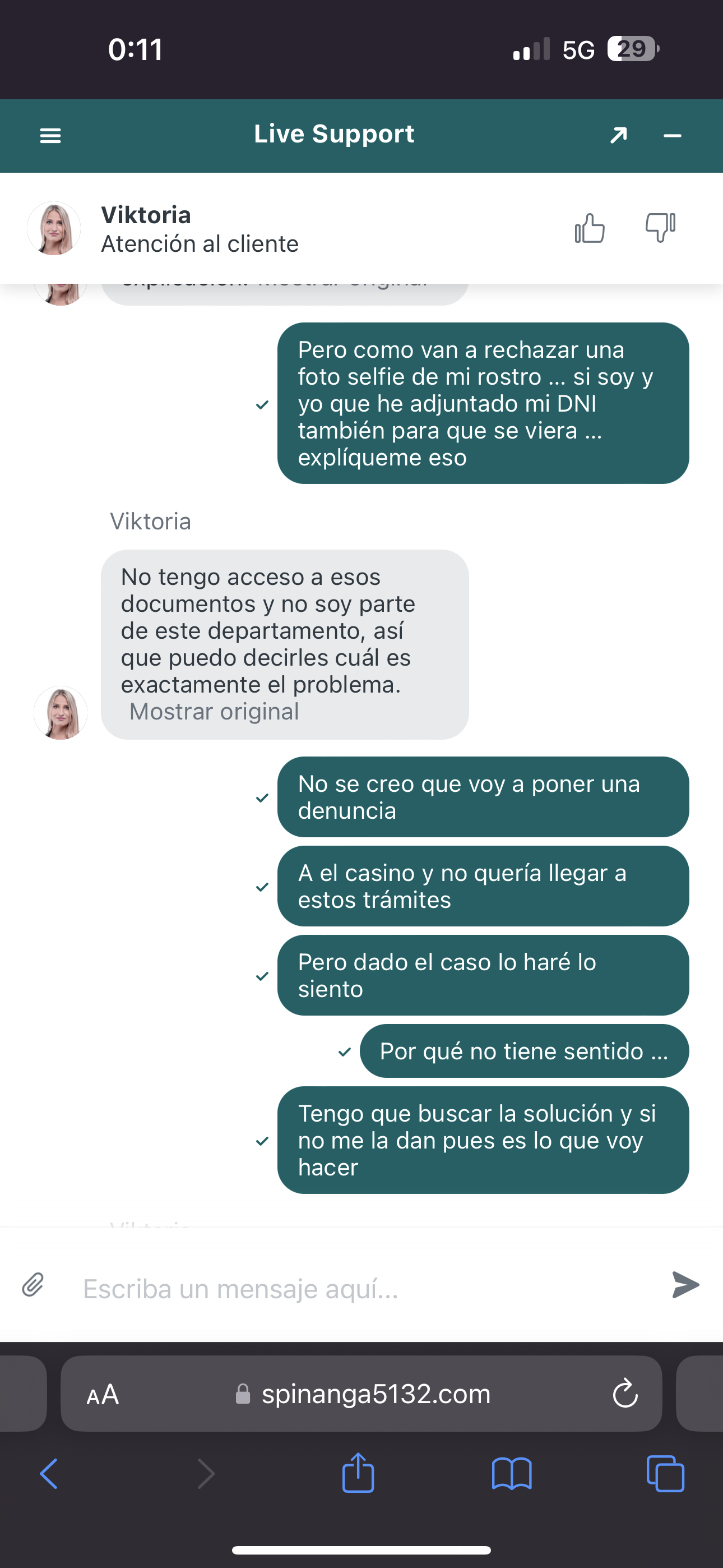The height and width of the screenshot is (1568, 723).
Task: Rate Viktoria with thumbs down
Action: point(660,228)
